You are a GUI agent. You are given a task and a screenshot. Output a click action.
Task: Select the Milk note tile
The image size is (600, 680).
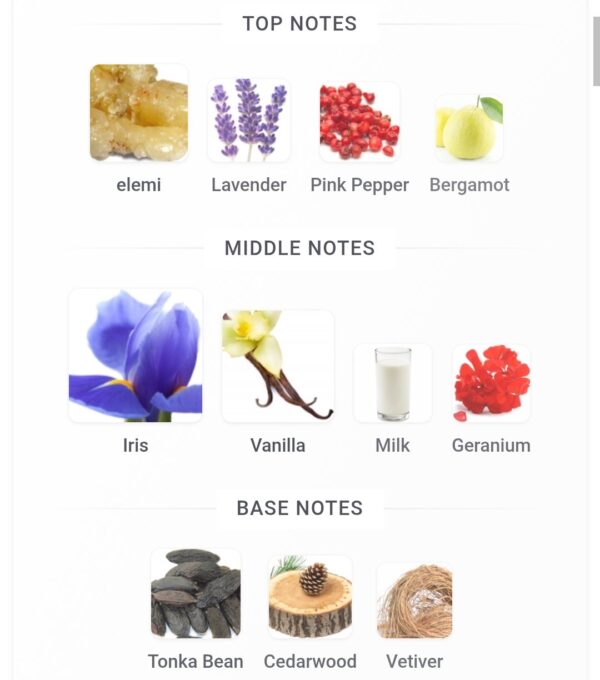(x=392, y=383)
